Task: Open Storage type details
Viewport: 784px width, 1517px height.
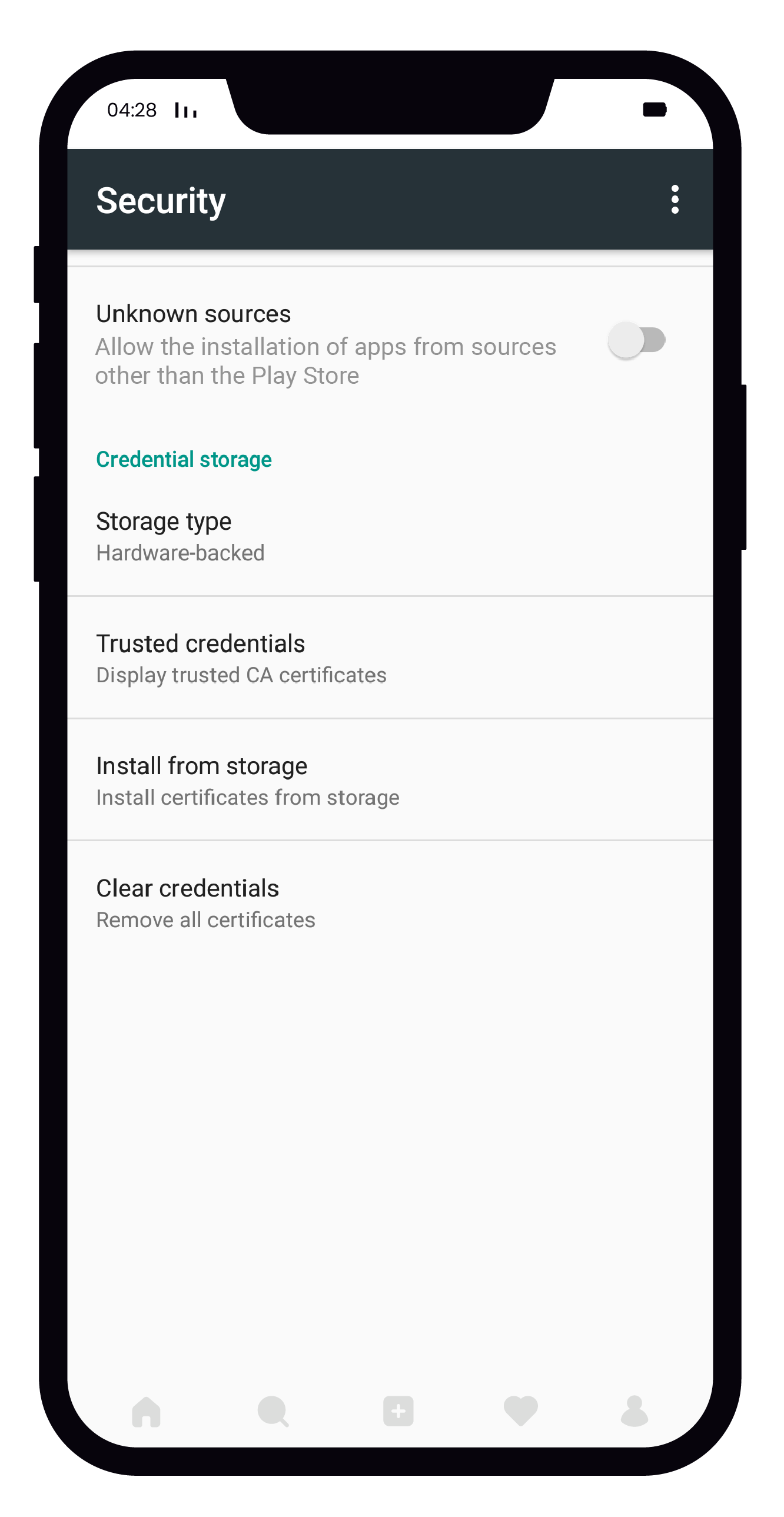Action: coord(163,520)
